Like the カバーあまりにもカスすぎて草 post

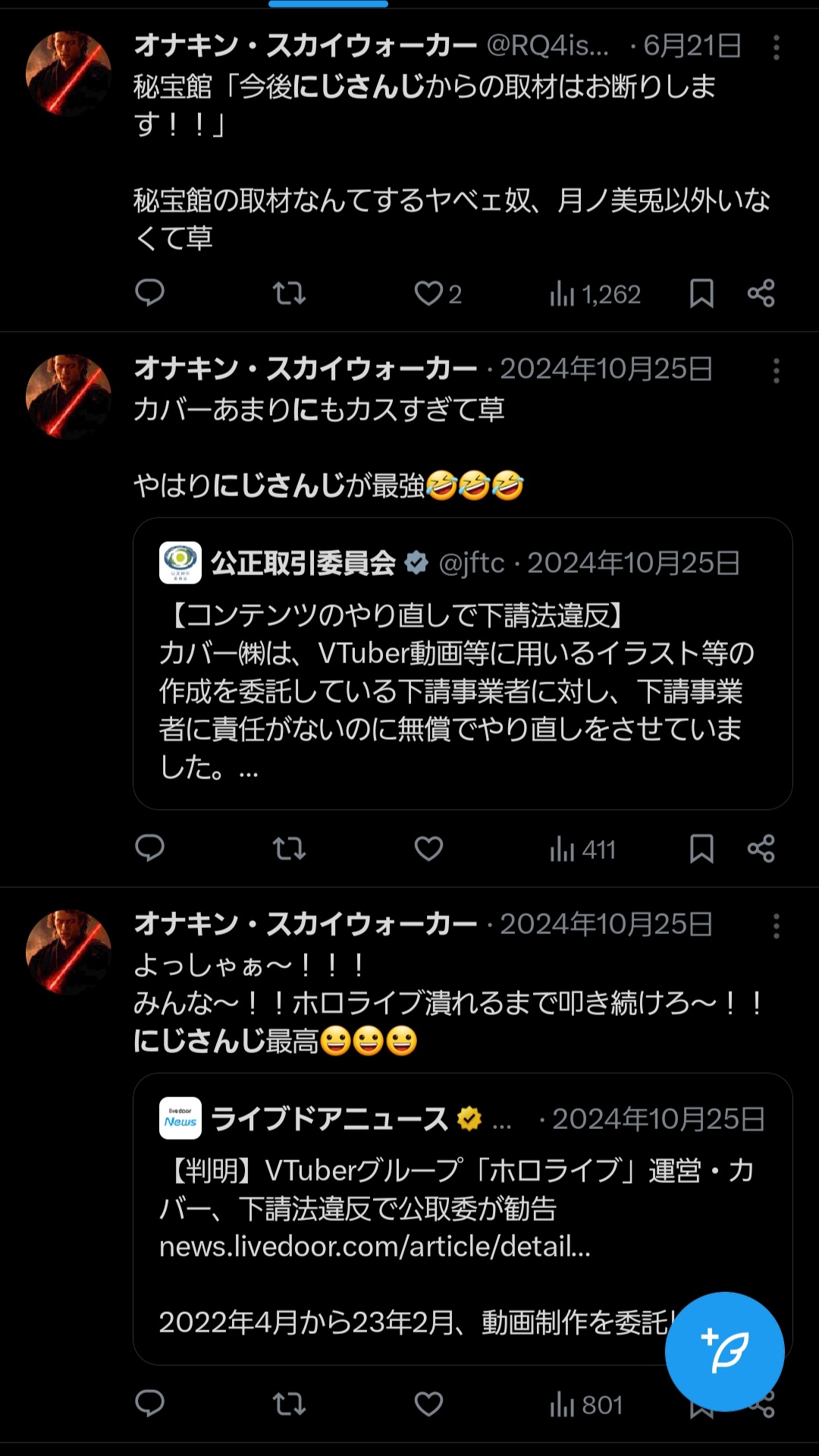coord(429,848)
